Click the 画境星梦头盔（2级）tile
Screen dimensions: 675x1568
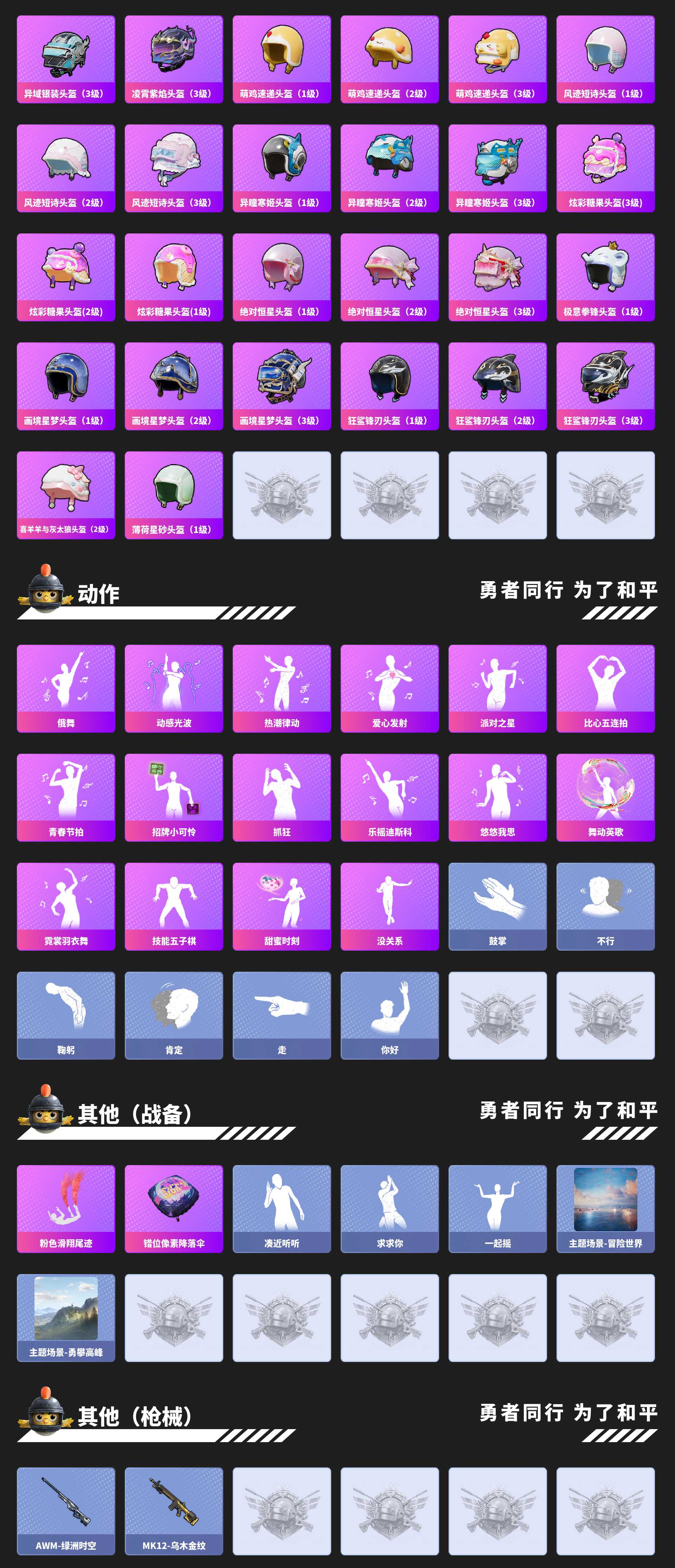click(173, 385)
